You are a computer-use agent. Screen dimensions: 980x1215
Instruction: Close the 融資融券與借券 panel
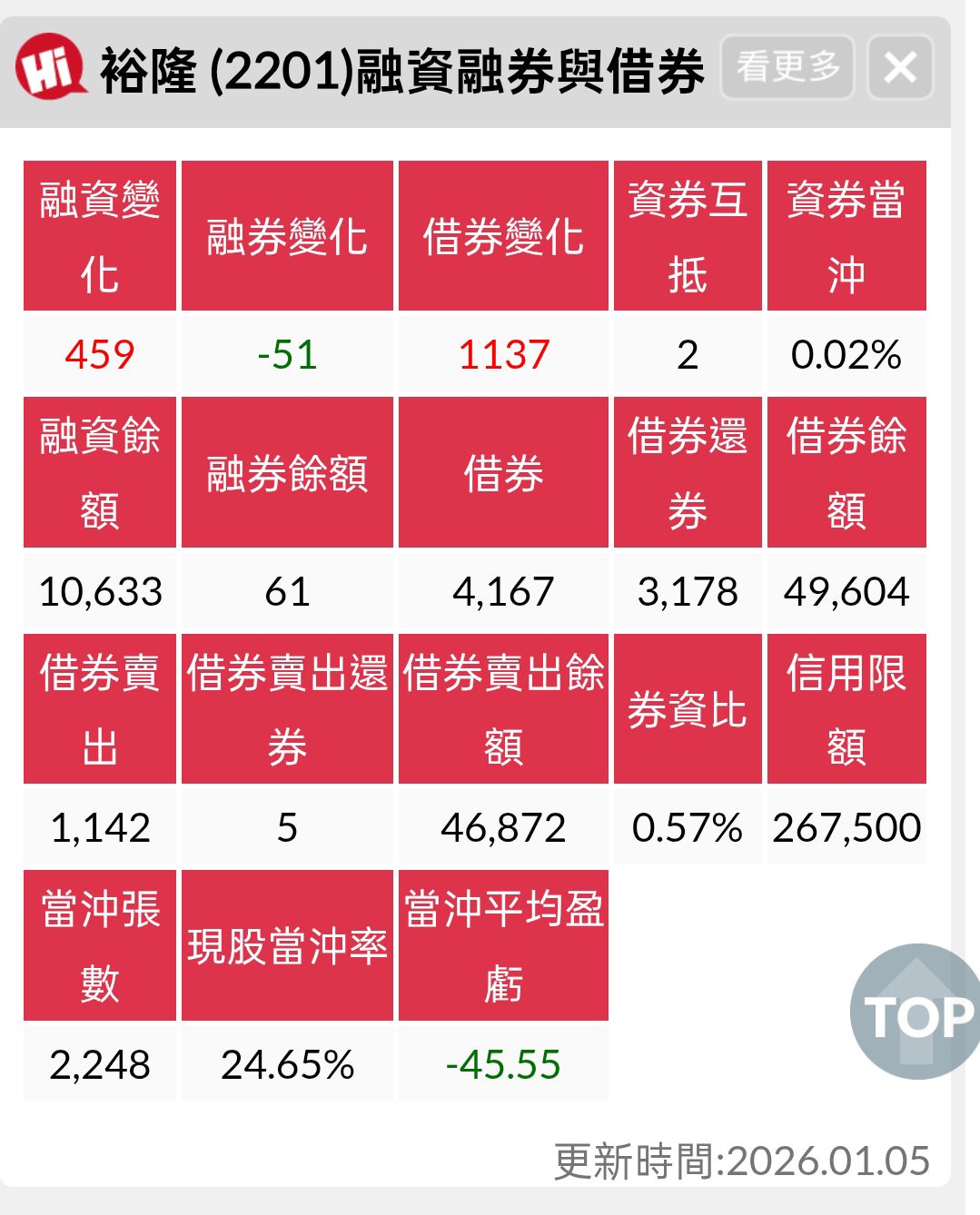click(900, 67)
